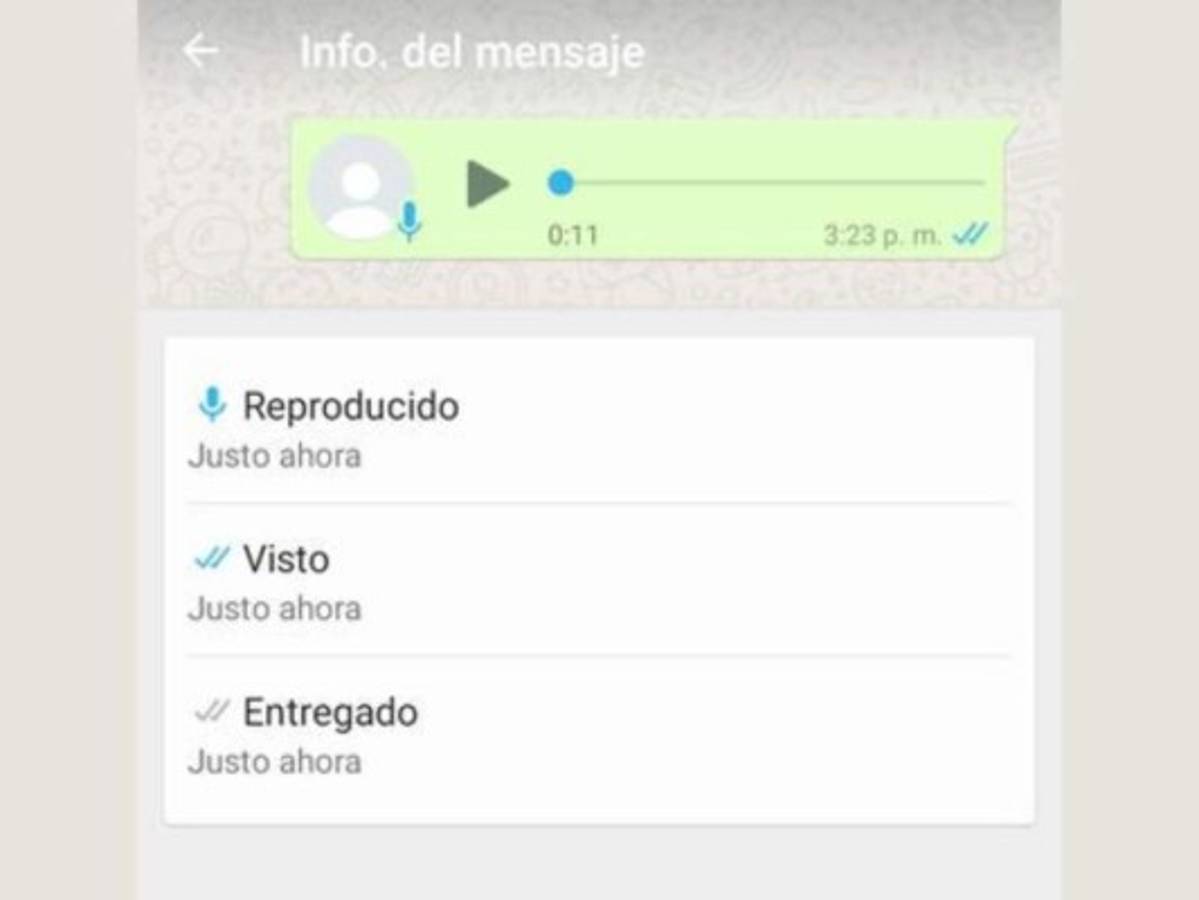This screenshot has height=900, width=1199.
Task: Go back from Info. del mensaje
Action: (201, 51)
